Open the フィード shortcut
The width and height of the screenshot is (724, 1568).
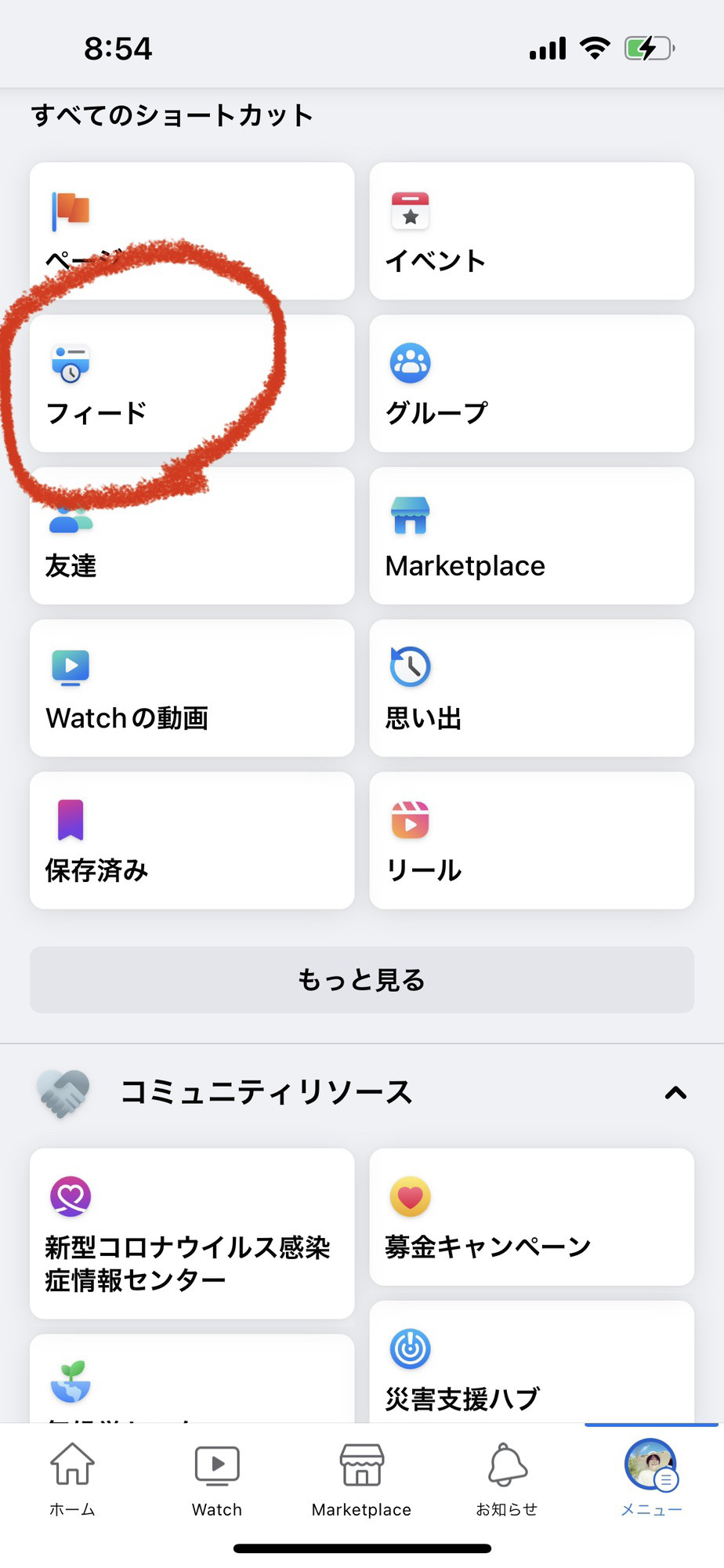coord(192,383)
